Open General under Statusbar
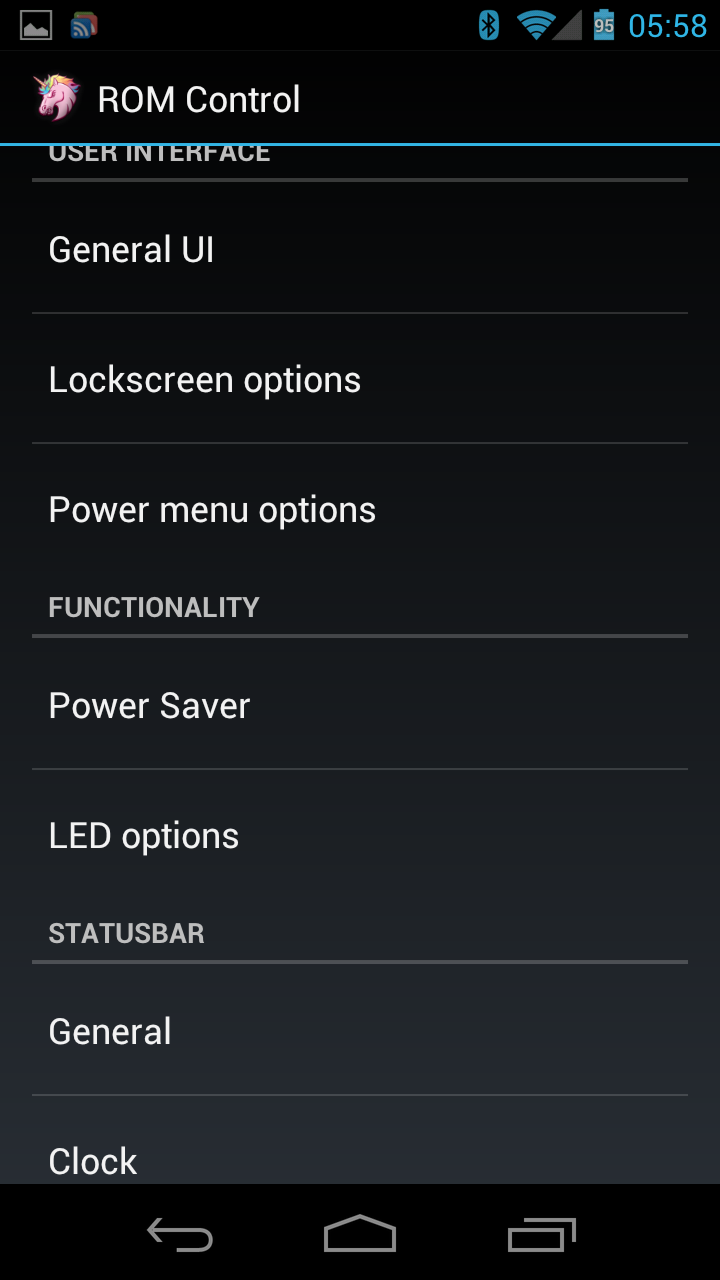720x1280 pixels. coord(360,1031)
